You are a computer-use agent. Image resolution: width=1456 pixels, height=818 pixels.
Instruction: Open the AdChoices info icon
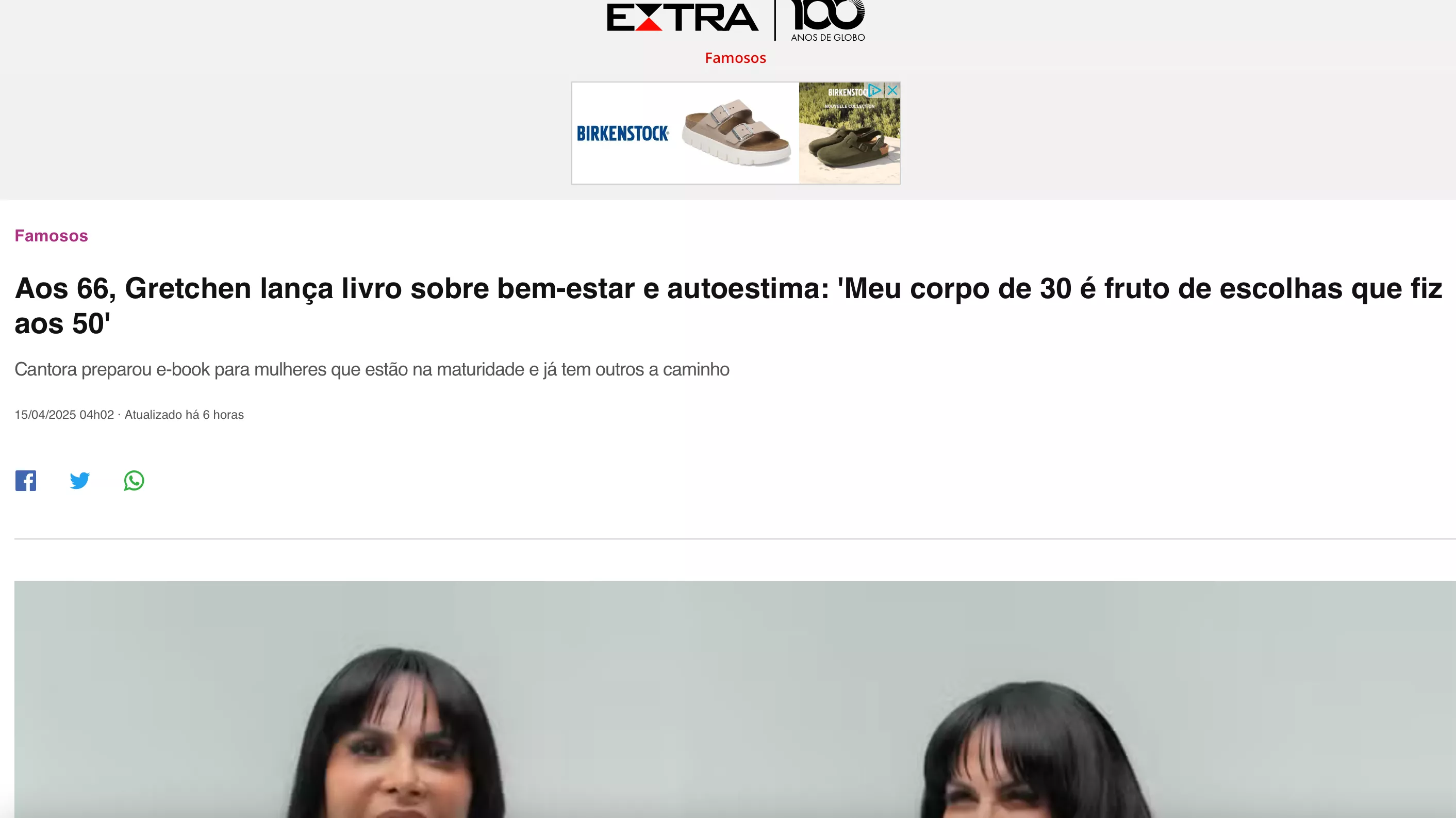pos(875,90)
